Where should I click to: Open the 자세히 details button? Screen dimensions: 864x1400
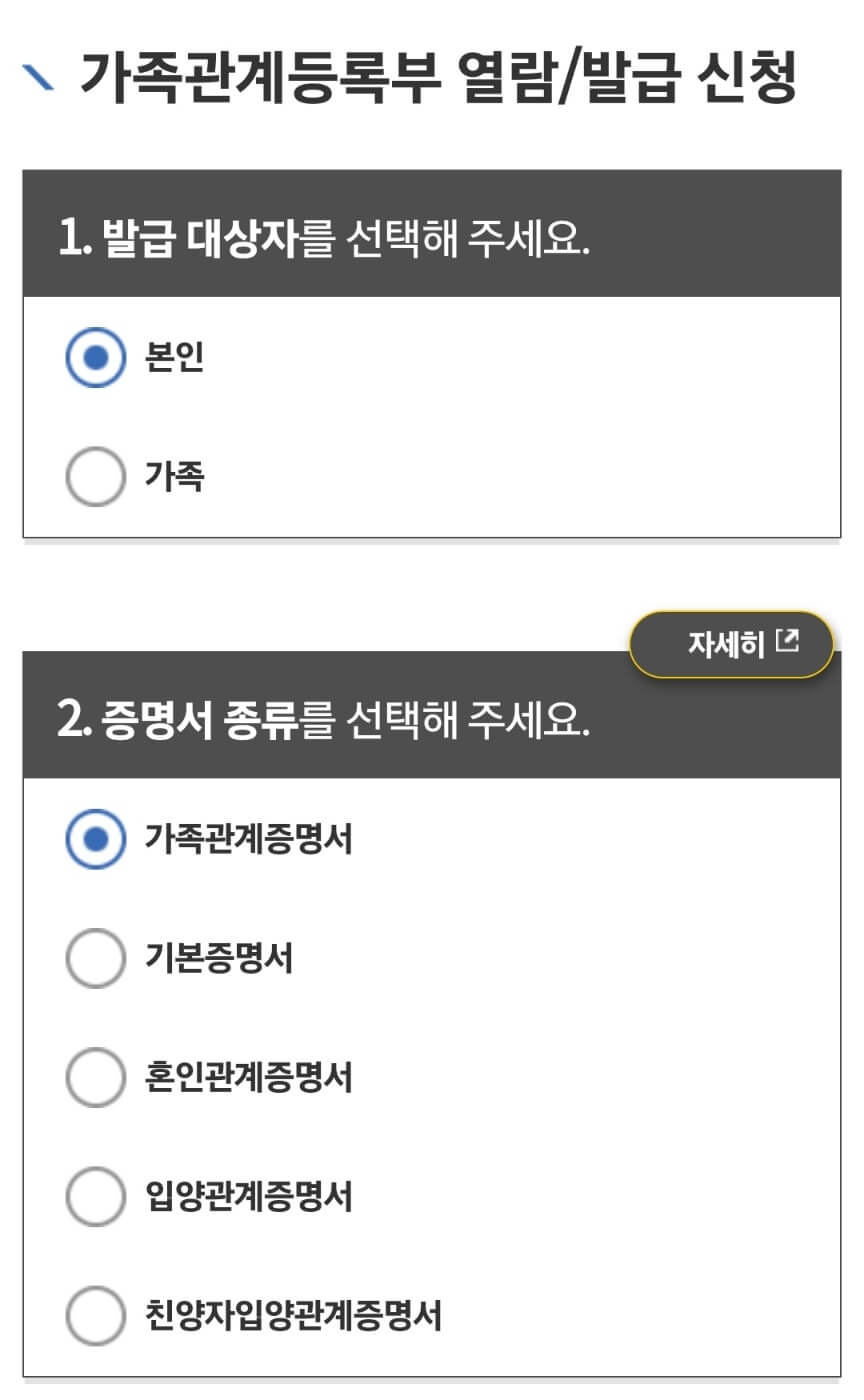(x=730, y=644)
